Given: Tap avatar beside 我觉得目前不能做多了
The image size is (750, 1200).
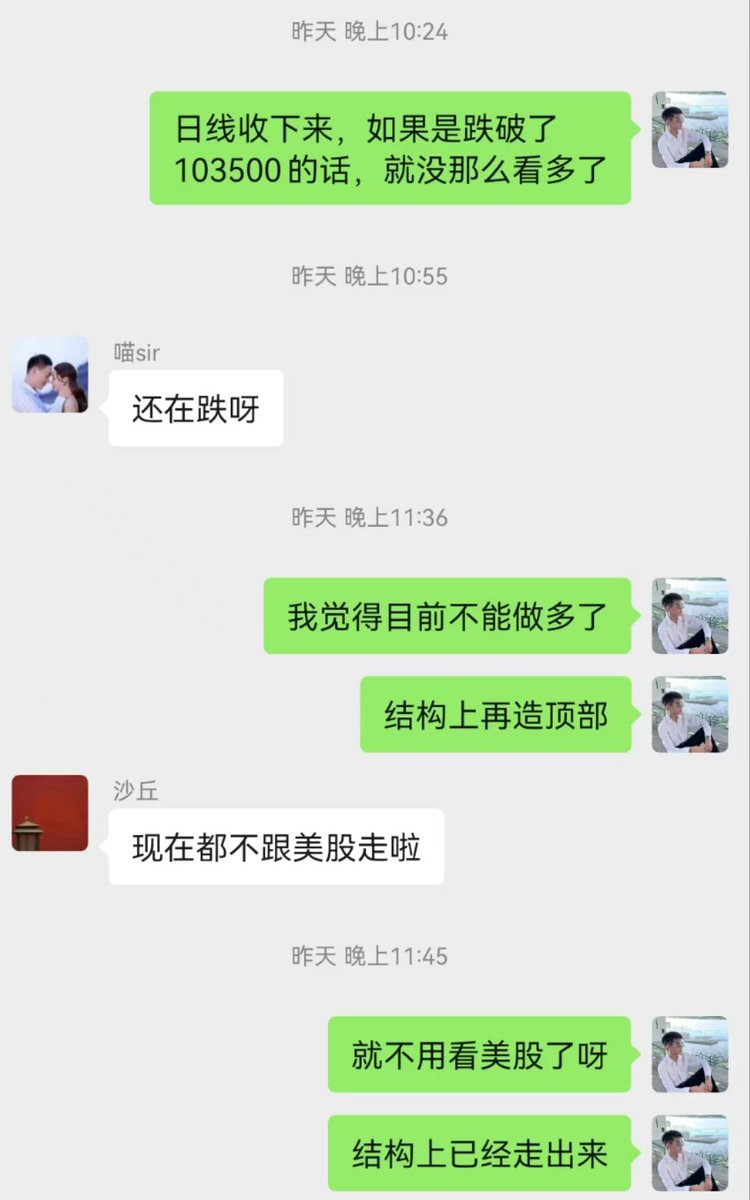Looking at the screenshot, I should pos(690,616).
